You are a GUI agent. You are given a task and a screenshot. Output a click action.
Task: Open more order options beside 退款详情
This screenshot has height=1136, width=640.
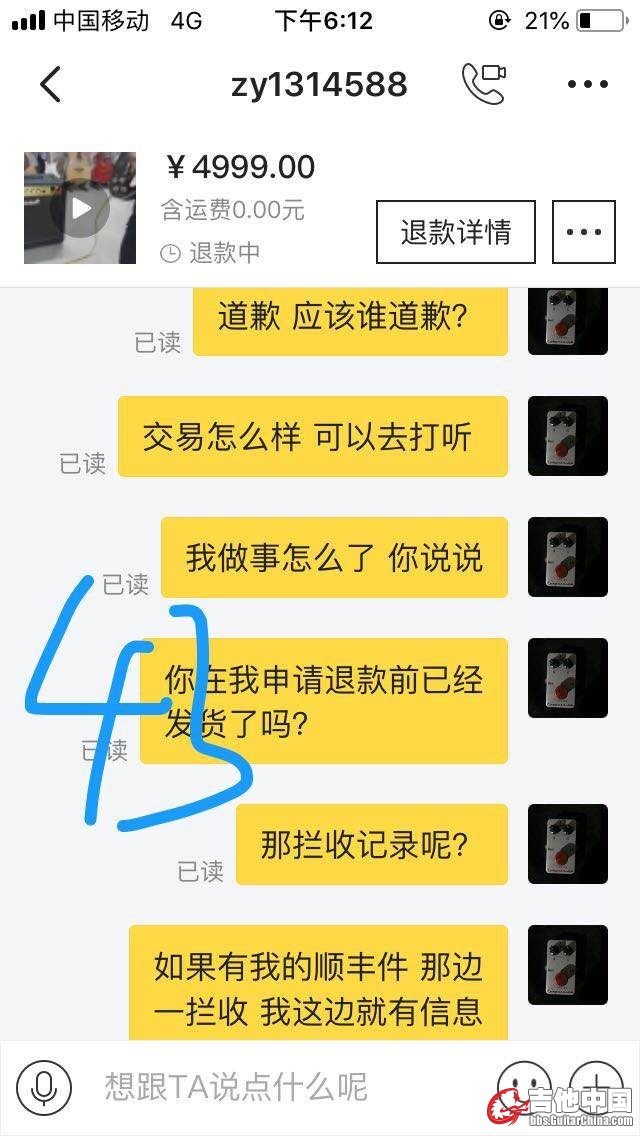(583, 232)
